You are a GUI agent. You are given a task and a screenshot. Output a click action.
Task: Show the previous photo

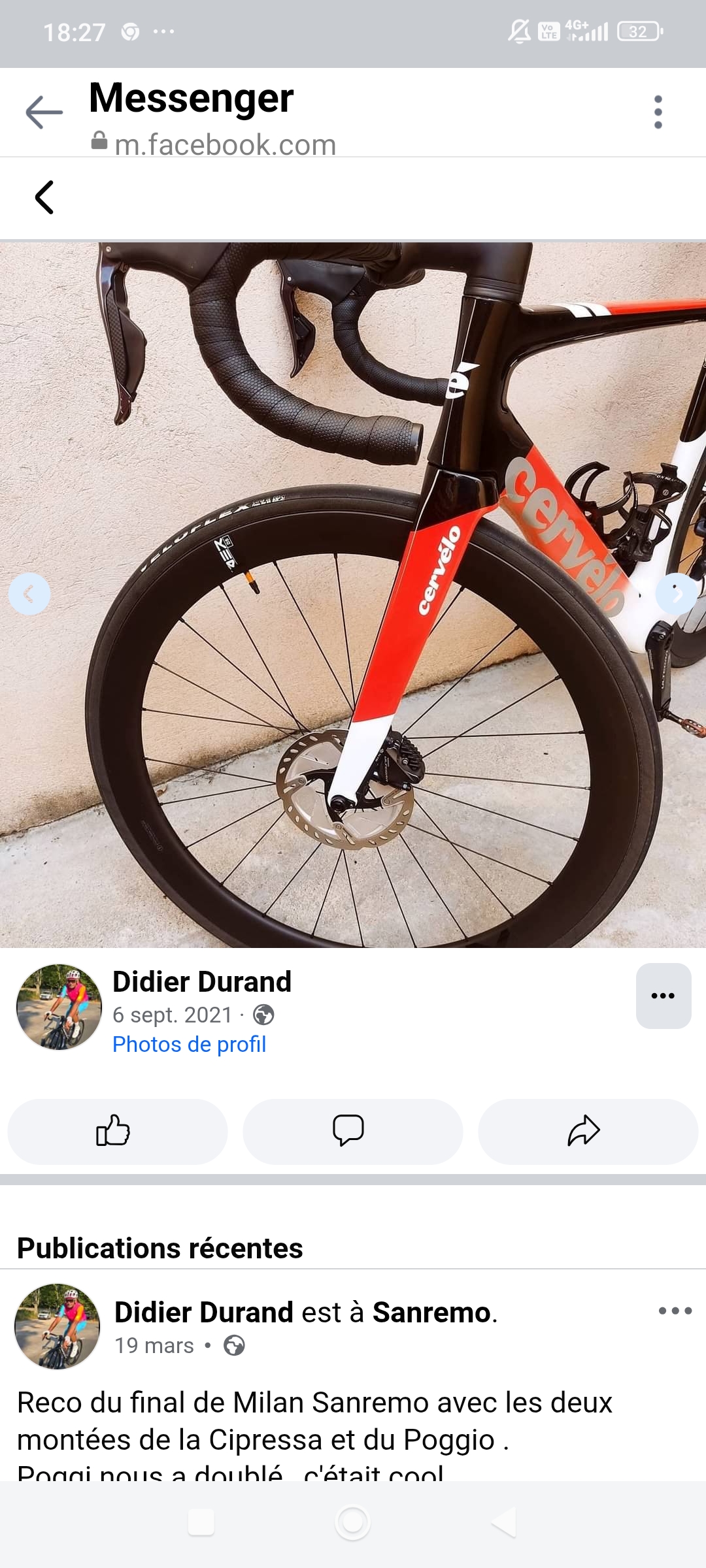(x=29, y=594)
